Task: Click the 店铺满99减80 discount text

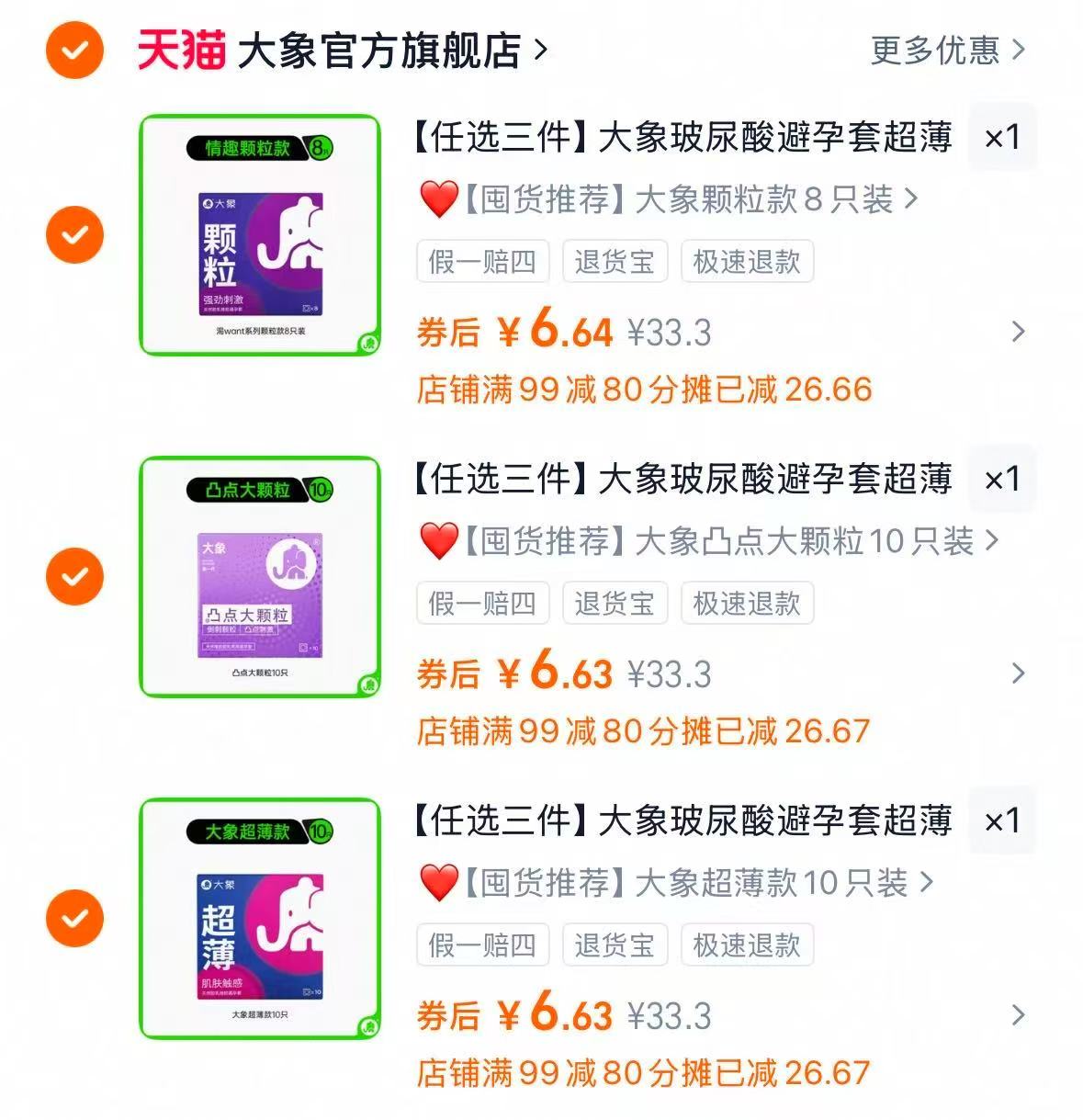Action: point(647,390)
